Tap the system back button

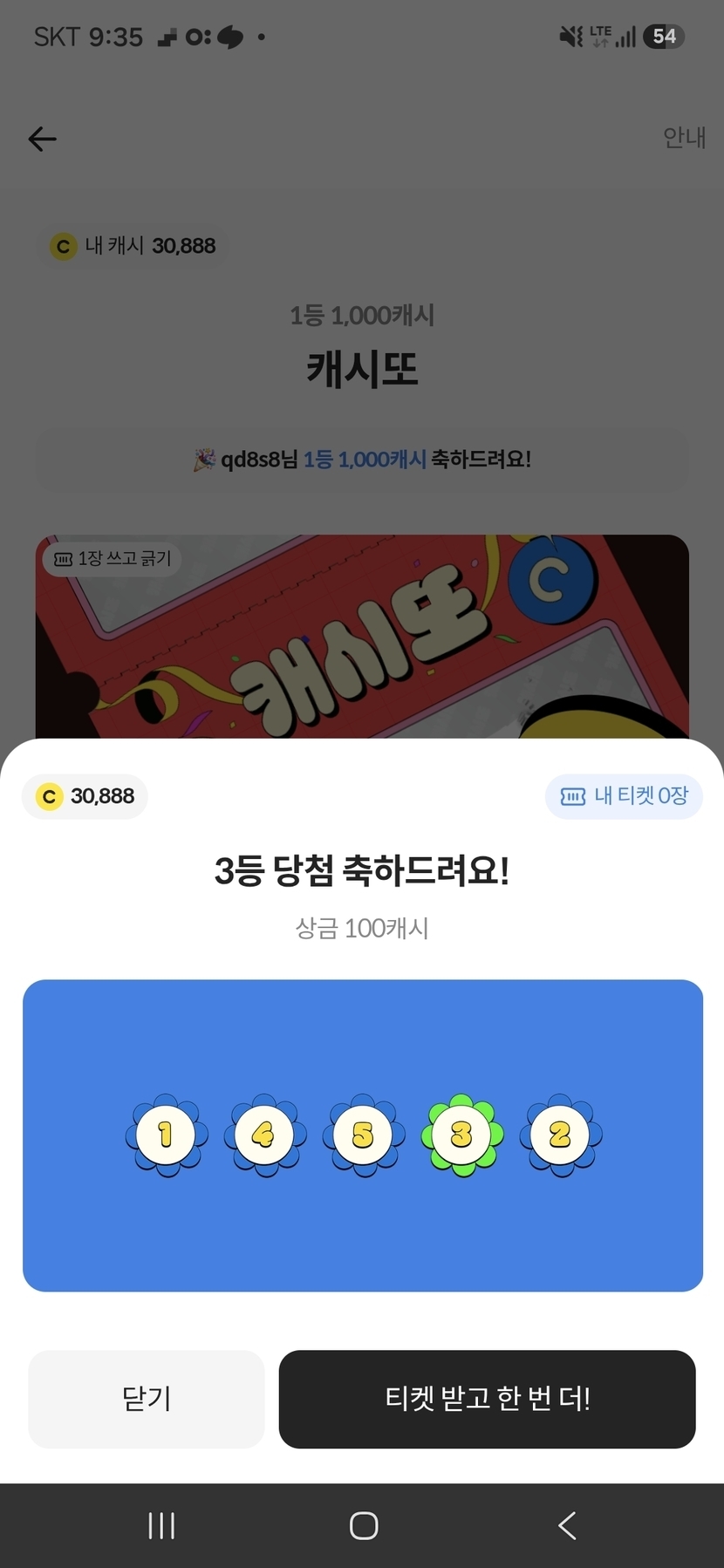[567, 1525]
